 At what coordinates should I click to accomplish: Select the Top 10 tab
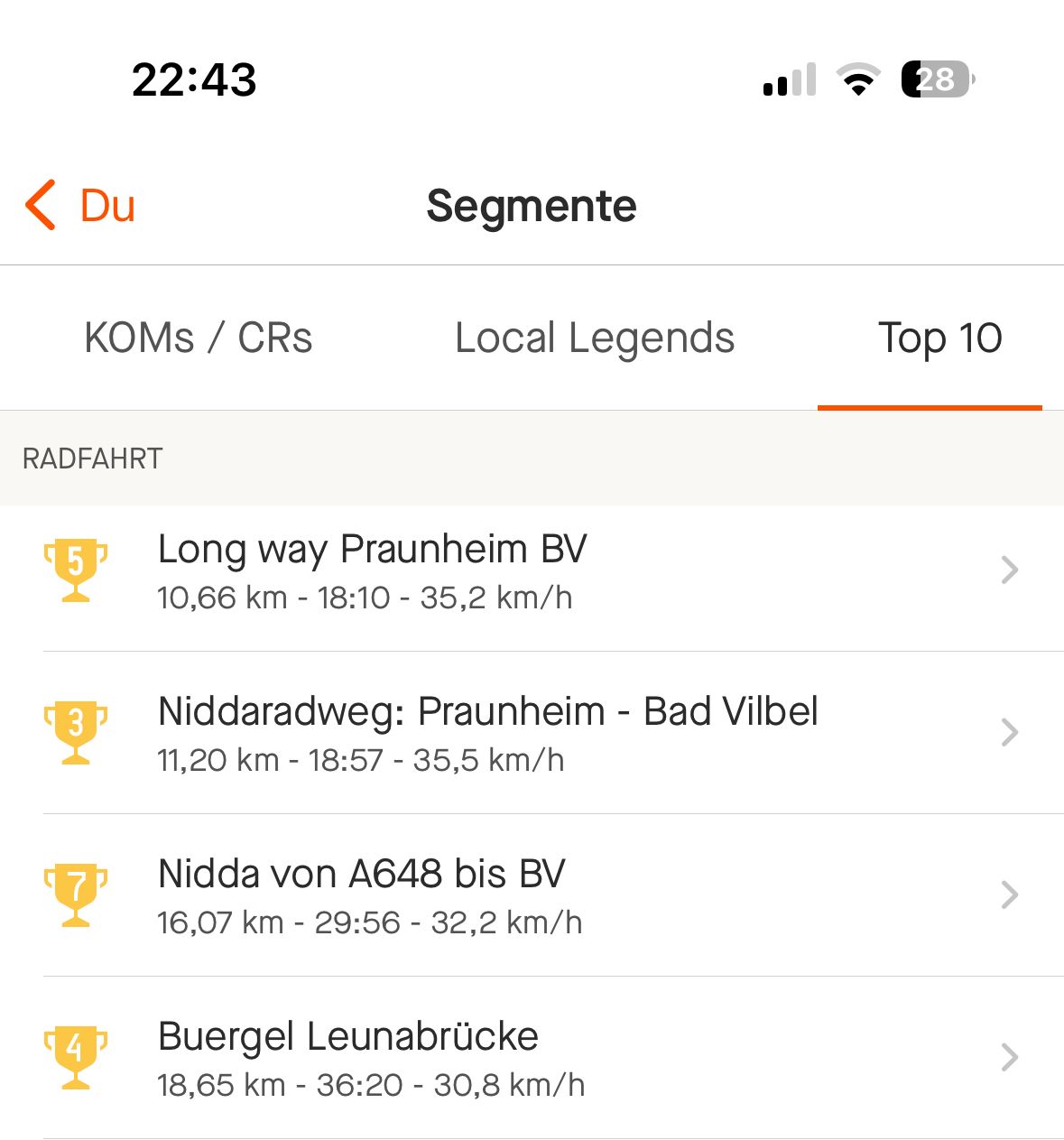click(939, 338)
